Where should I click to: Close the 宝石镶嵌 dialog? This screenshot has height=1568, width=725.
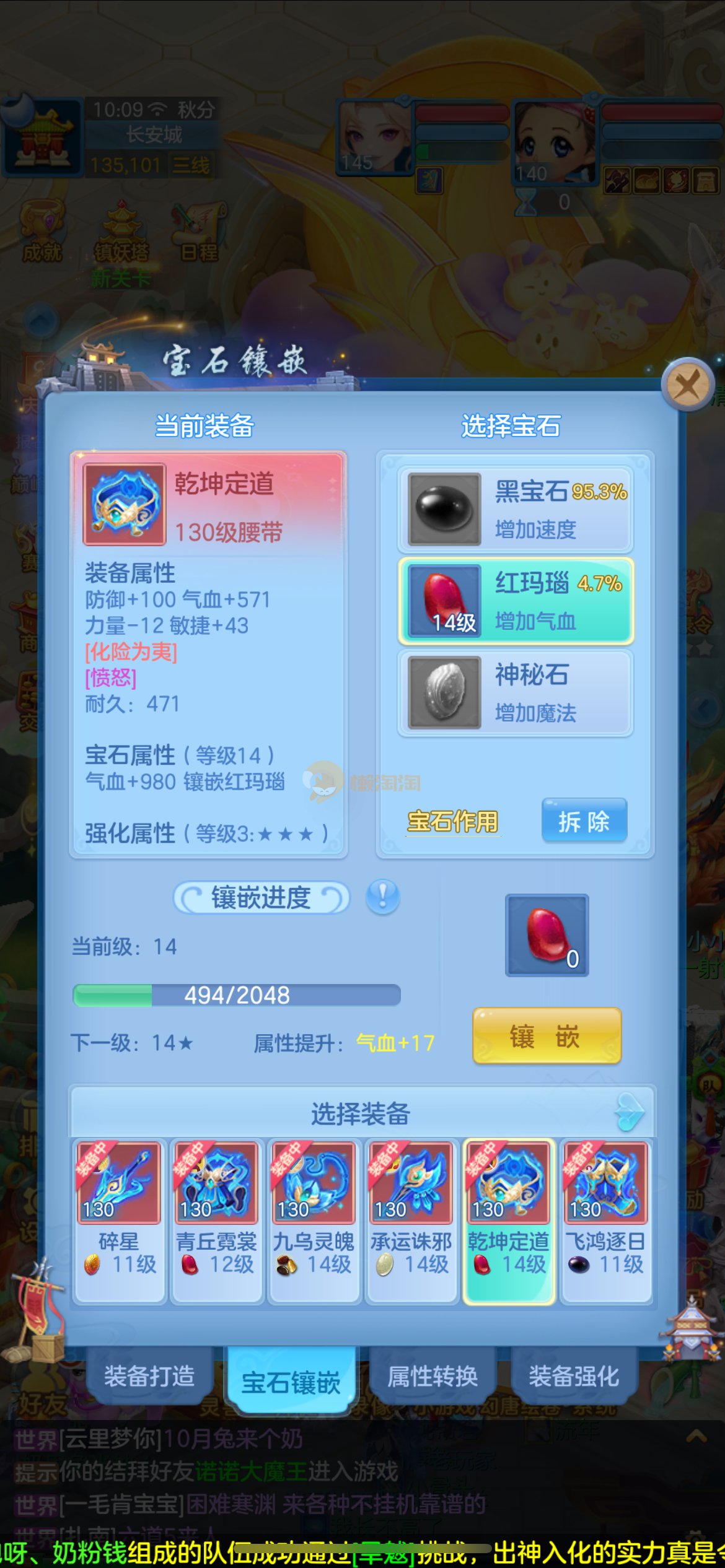pos(687,385)
